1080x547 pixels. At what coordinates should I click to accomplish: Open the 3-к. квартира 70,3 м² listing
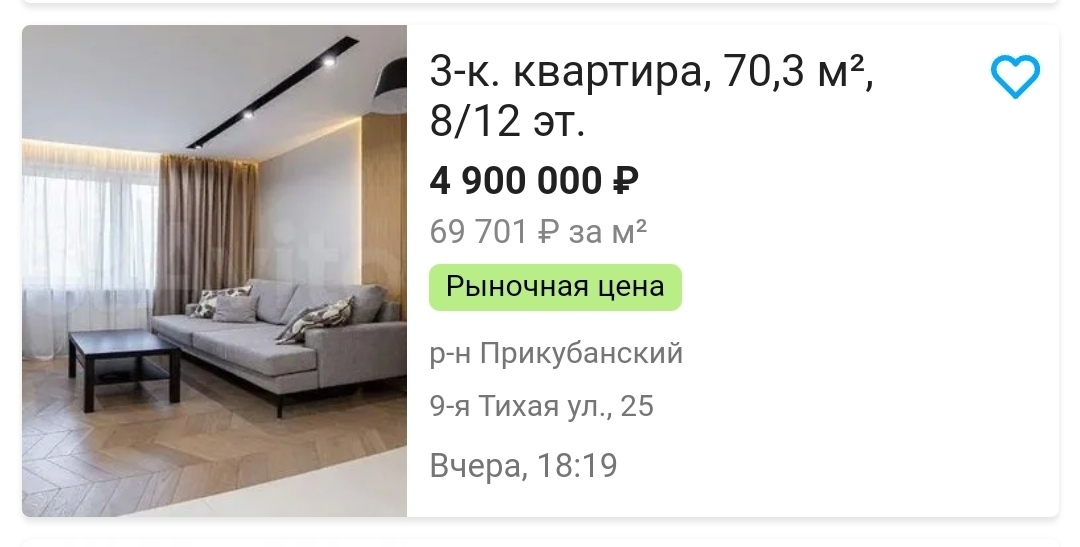click(x=650, y=98)
